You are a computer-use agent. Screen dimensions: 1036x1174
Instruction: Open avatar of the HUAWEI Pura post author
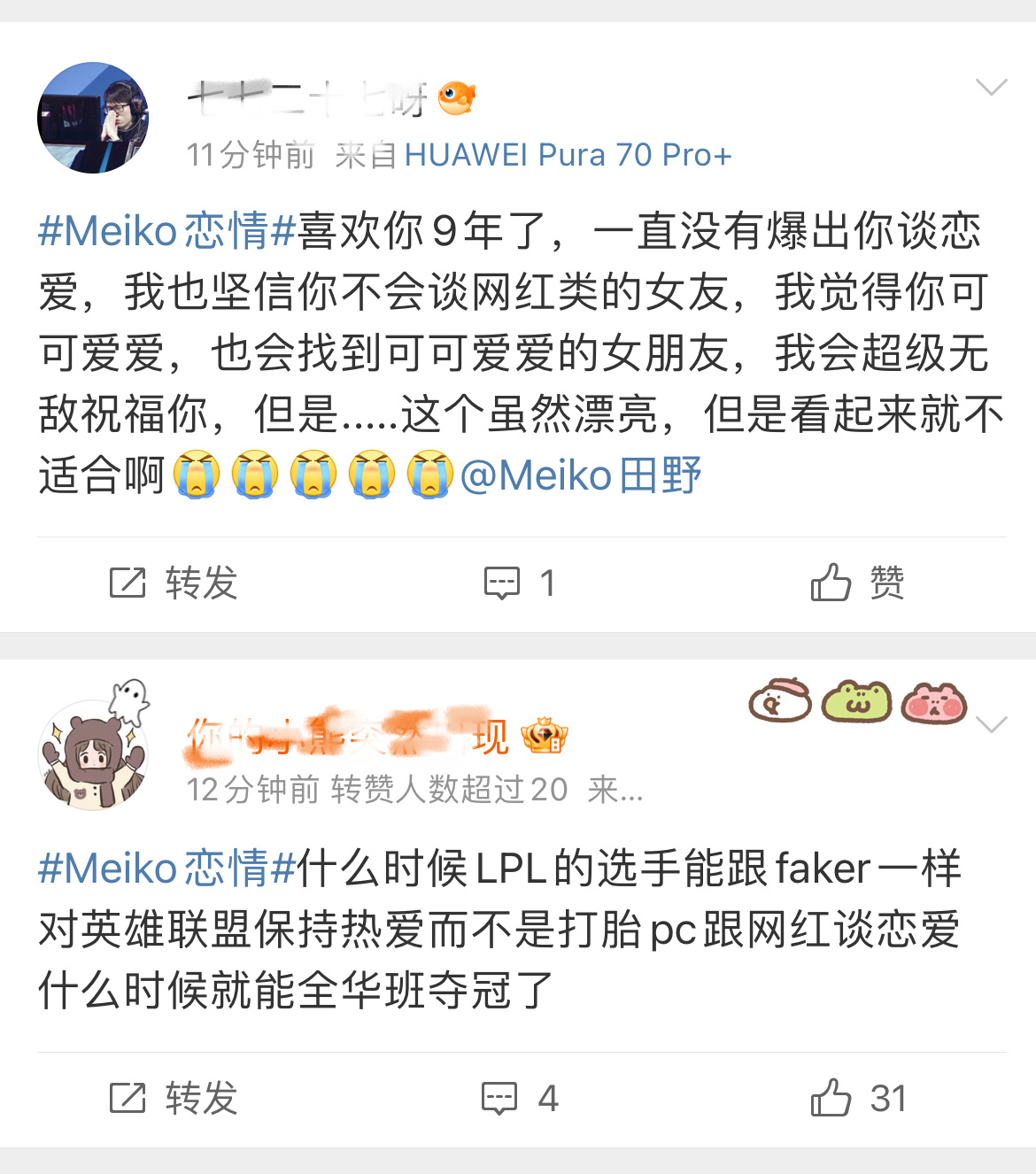[x=93, y=118]
